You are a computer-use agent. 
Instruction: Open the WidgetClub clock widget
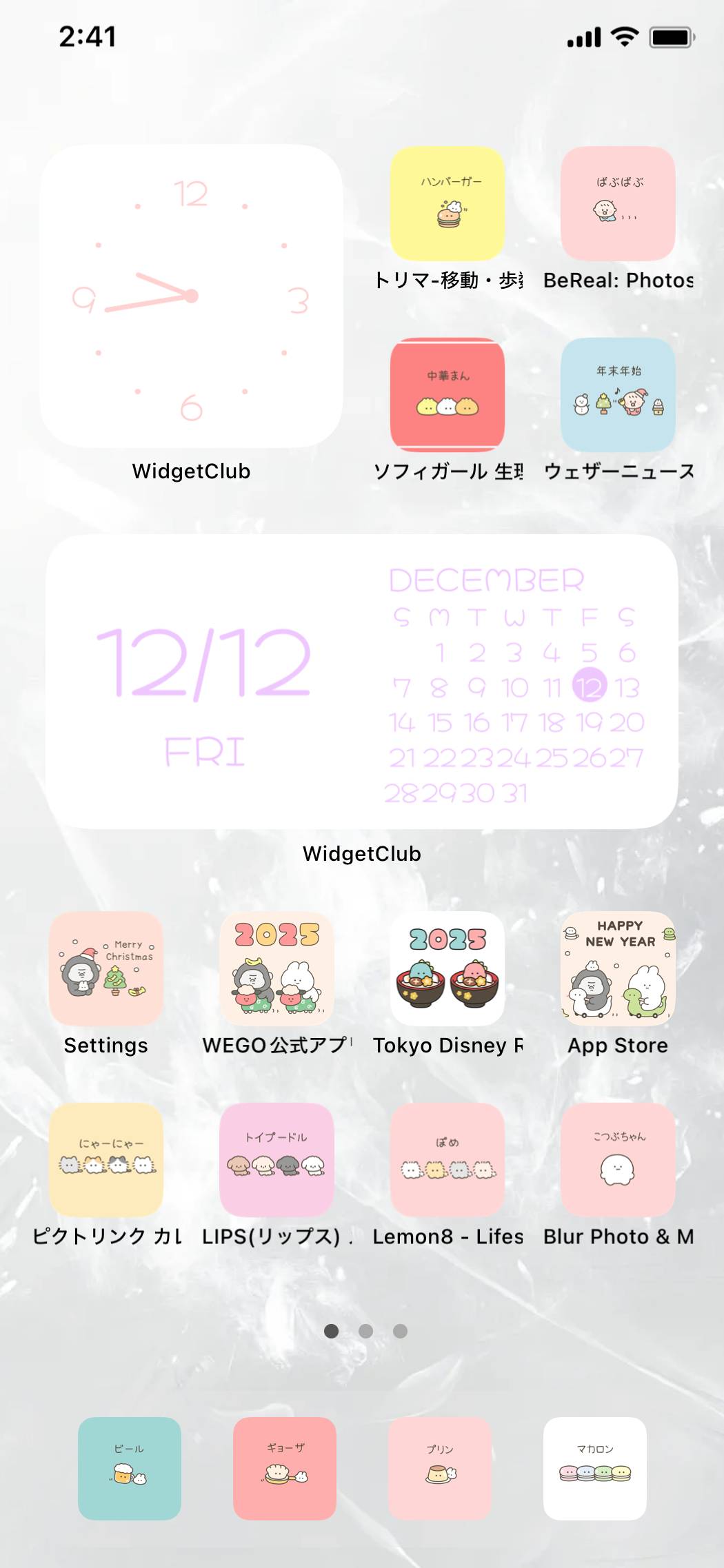191,296
